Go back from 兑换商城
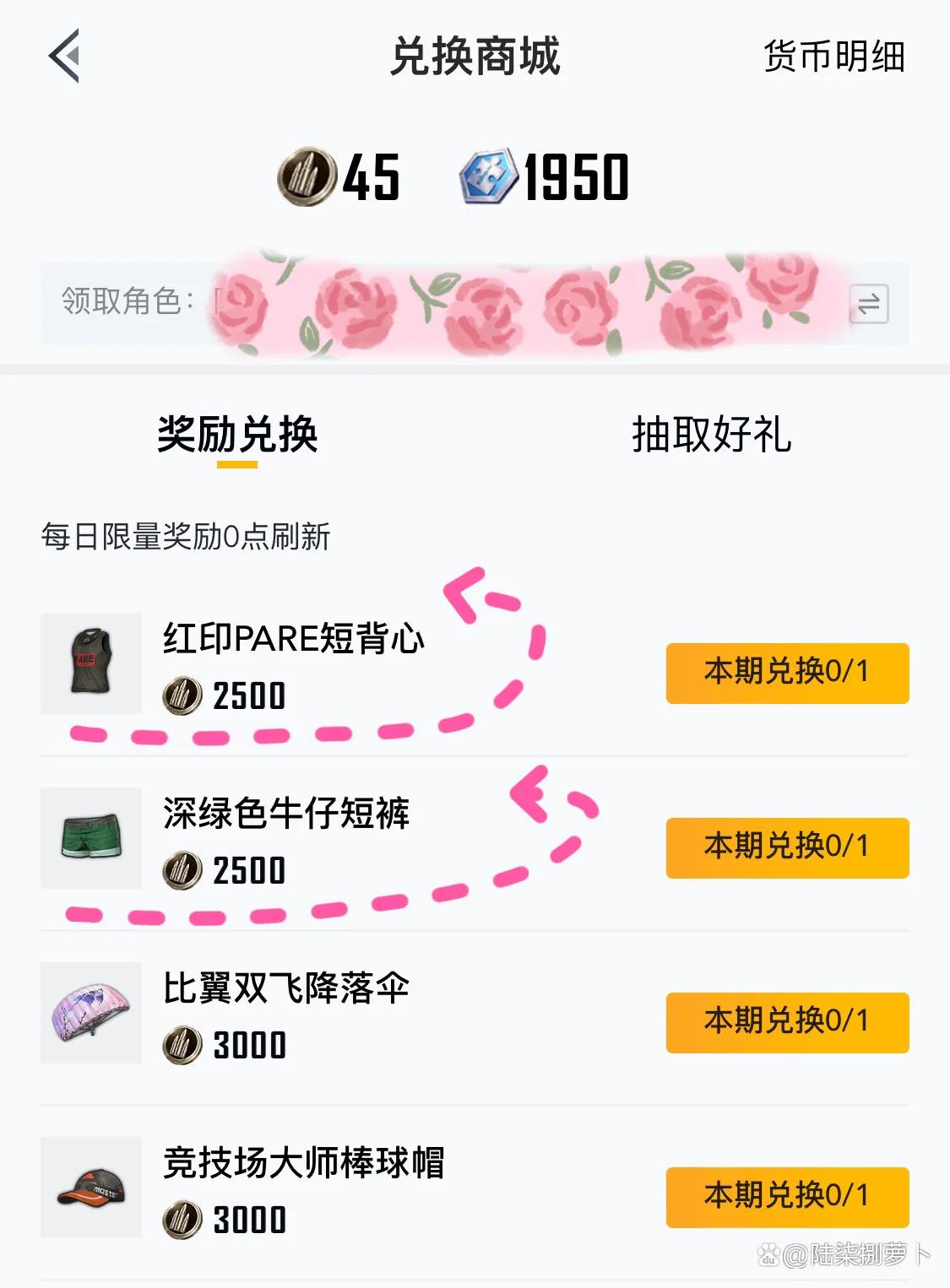 (x=64, y=57)
